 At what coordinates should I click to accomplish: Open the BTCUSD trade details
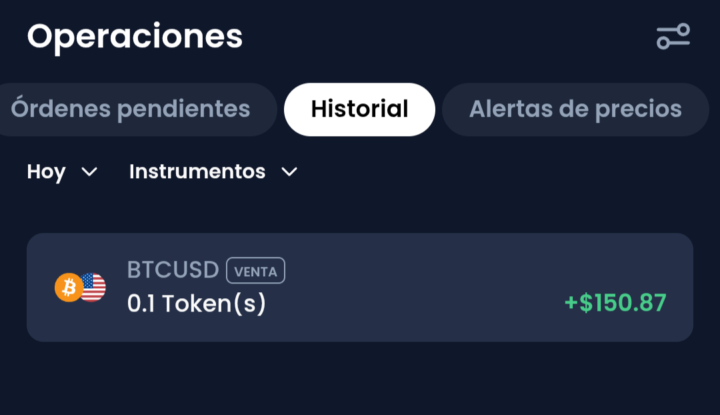359,287
